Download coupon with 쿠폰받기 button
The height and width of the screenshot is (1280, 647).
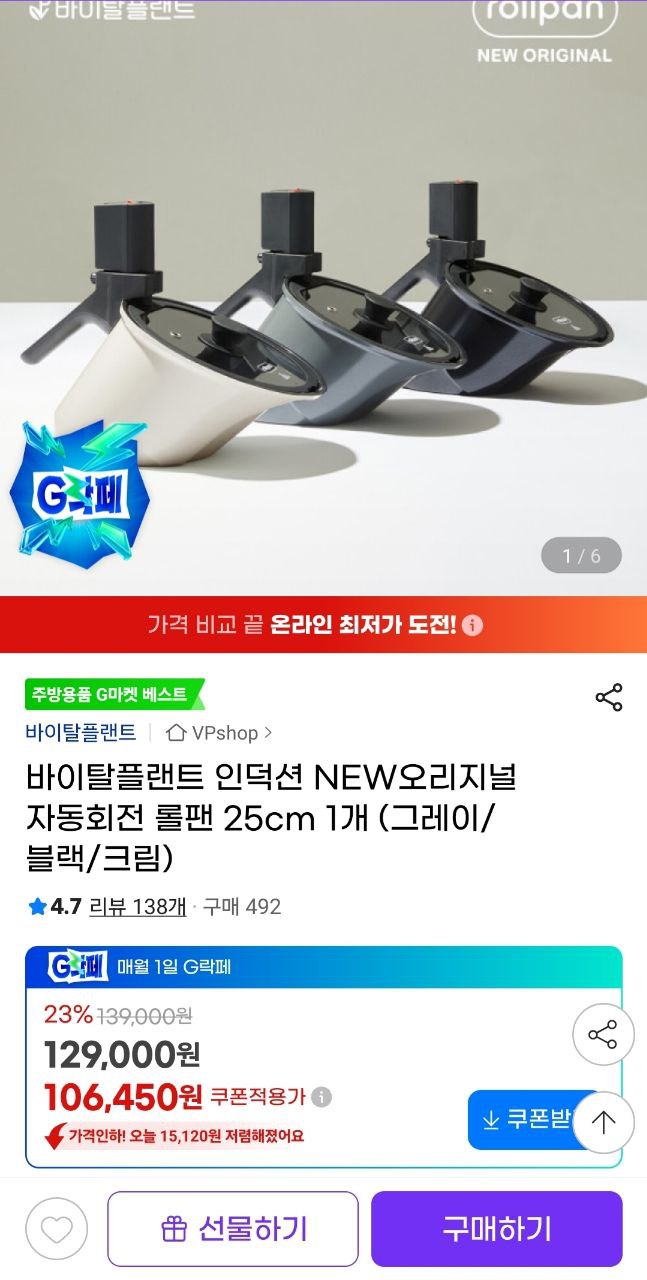coord(525,1120)
